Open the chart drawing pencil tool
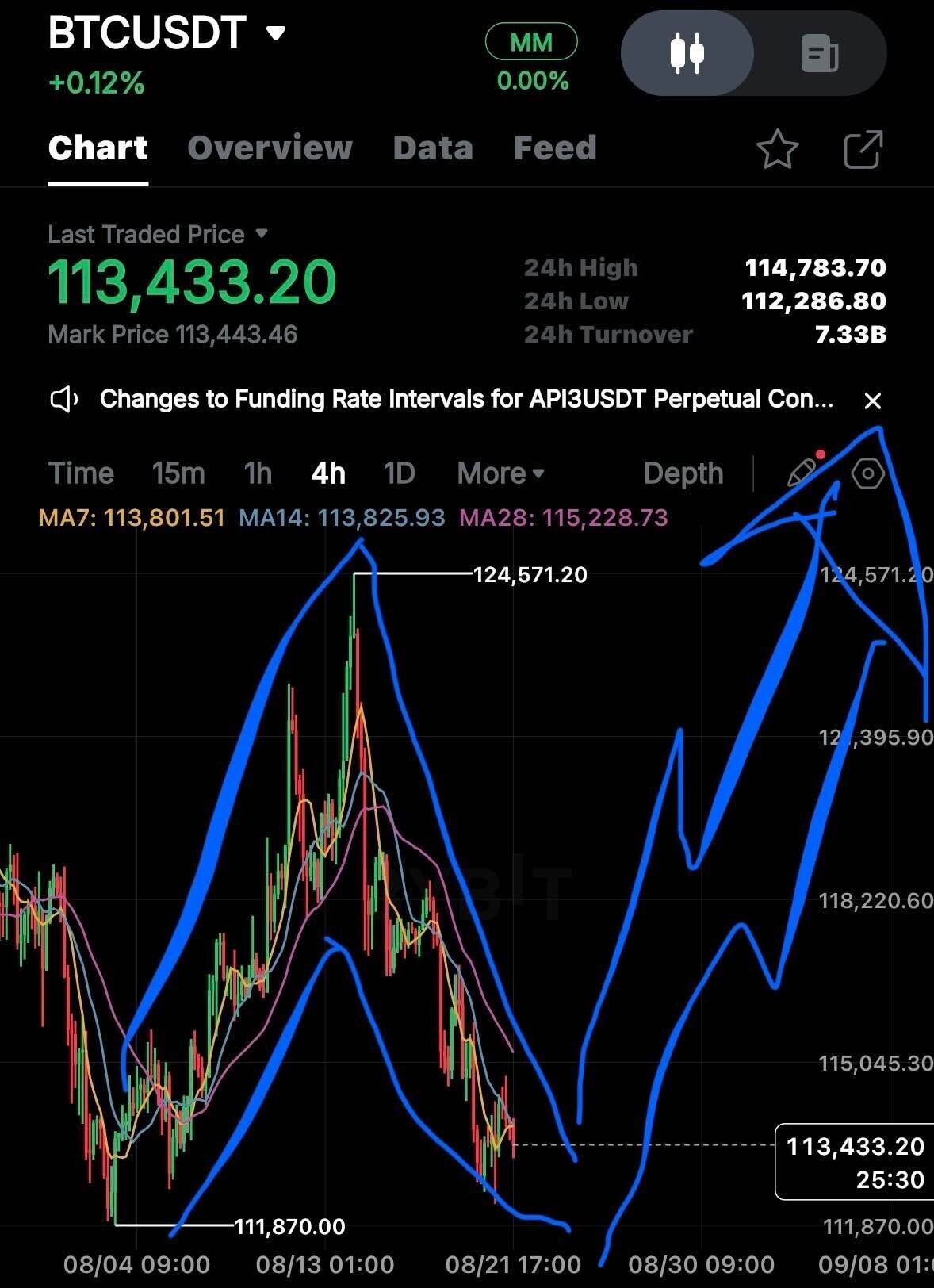This screenshot has width=934, height=1288. pyautogui.click(x=803, y=473)
